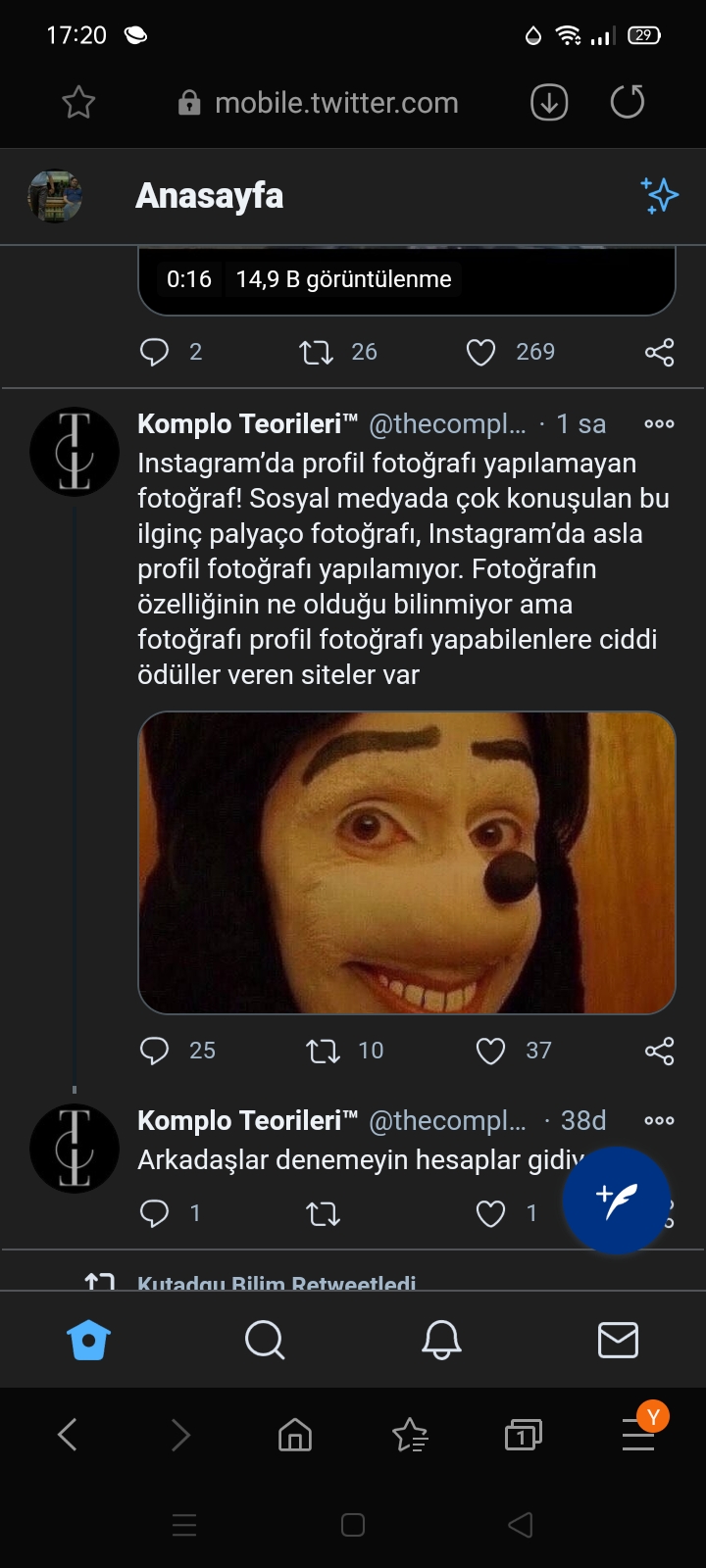The image size is (706, 1568).
Task: Like the clown photo tweet with 37 likes
Action: point(490,1051)
